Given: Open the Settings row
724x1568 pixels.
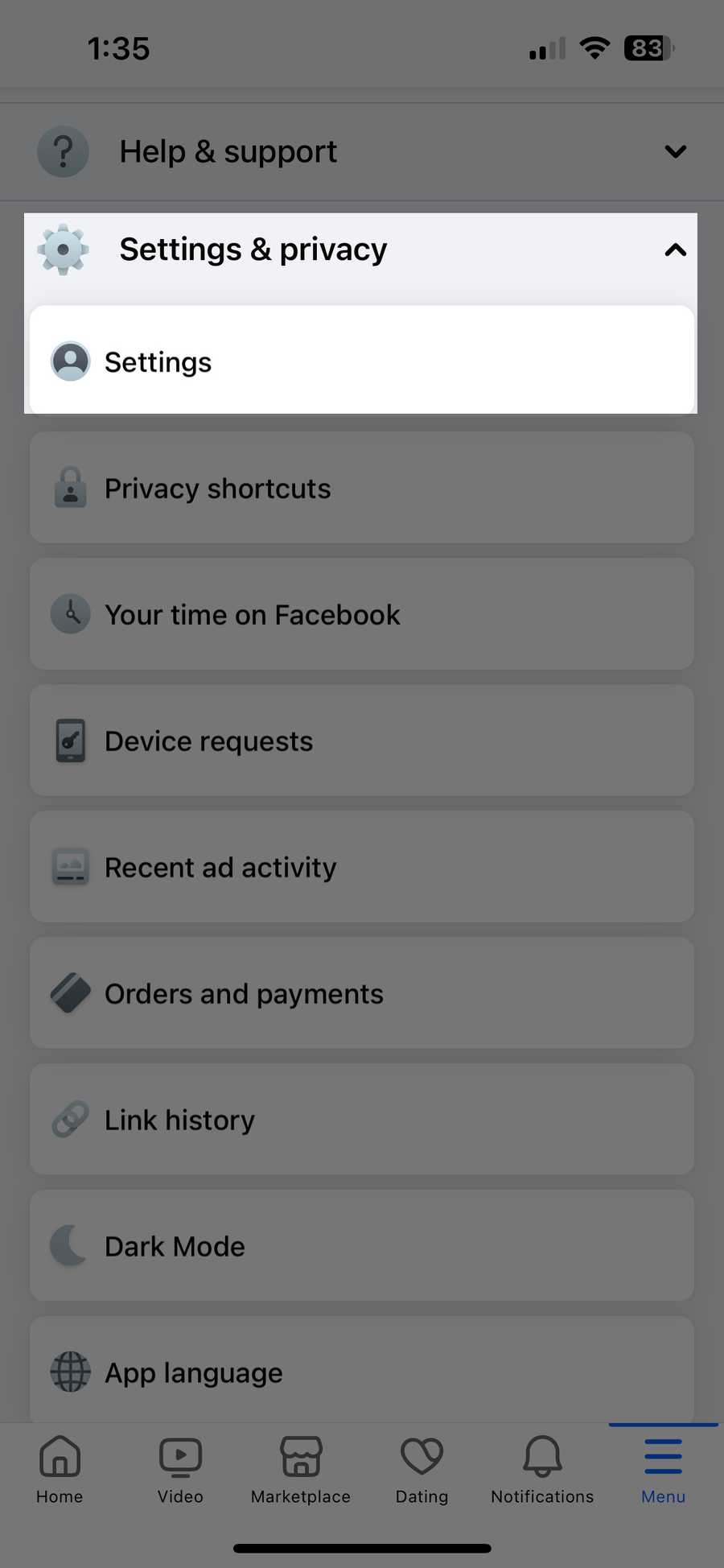Looking at the screenshot, I should [362, 361].
